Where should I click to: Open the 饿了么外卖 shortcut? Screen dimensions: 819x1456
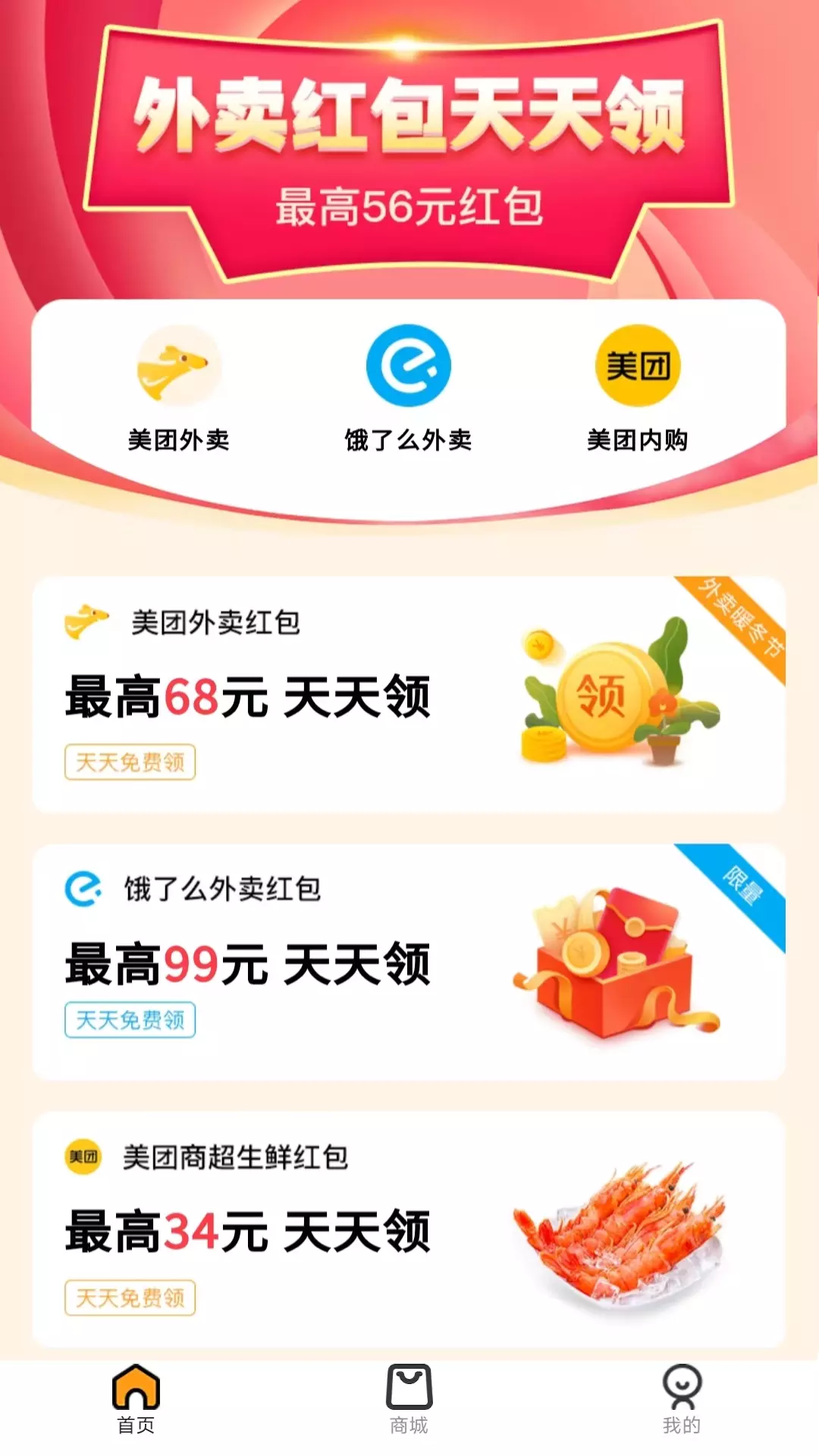pos(408,389)
